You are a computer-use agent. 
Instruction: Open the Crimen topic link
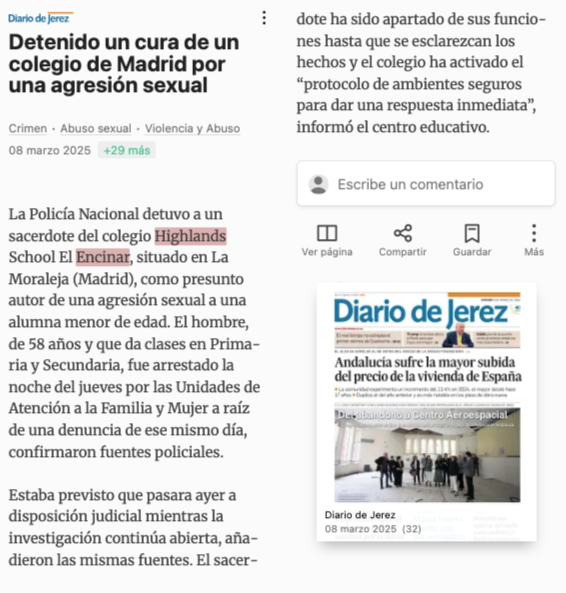[x=28, y=129]
